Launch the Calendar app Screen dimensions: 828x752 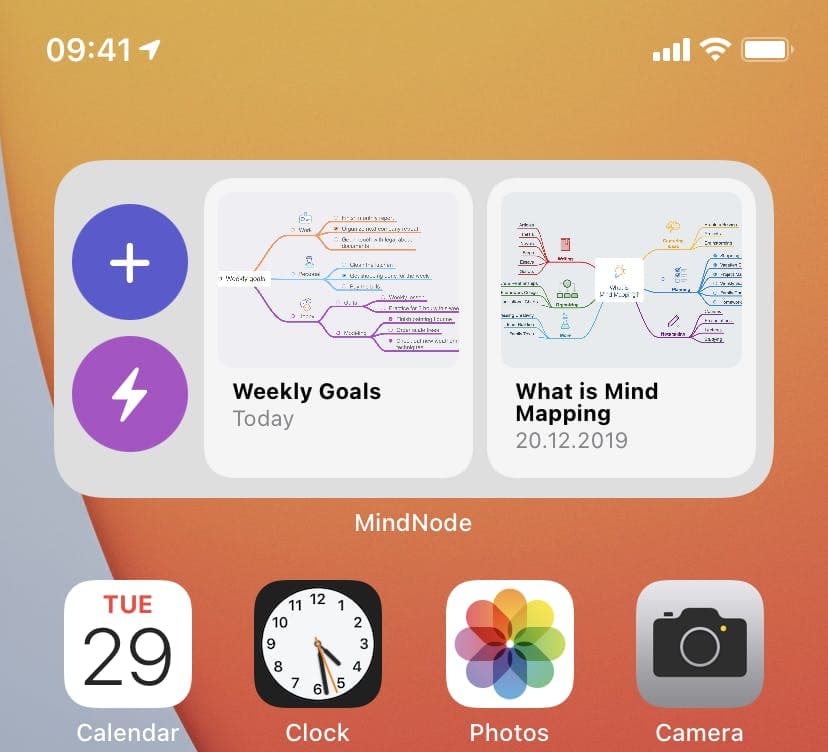[x=128, y=644]
